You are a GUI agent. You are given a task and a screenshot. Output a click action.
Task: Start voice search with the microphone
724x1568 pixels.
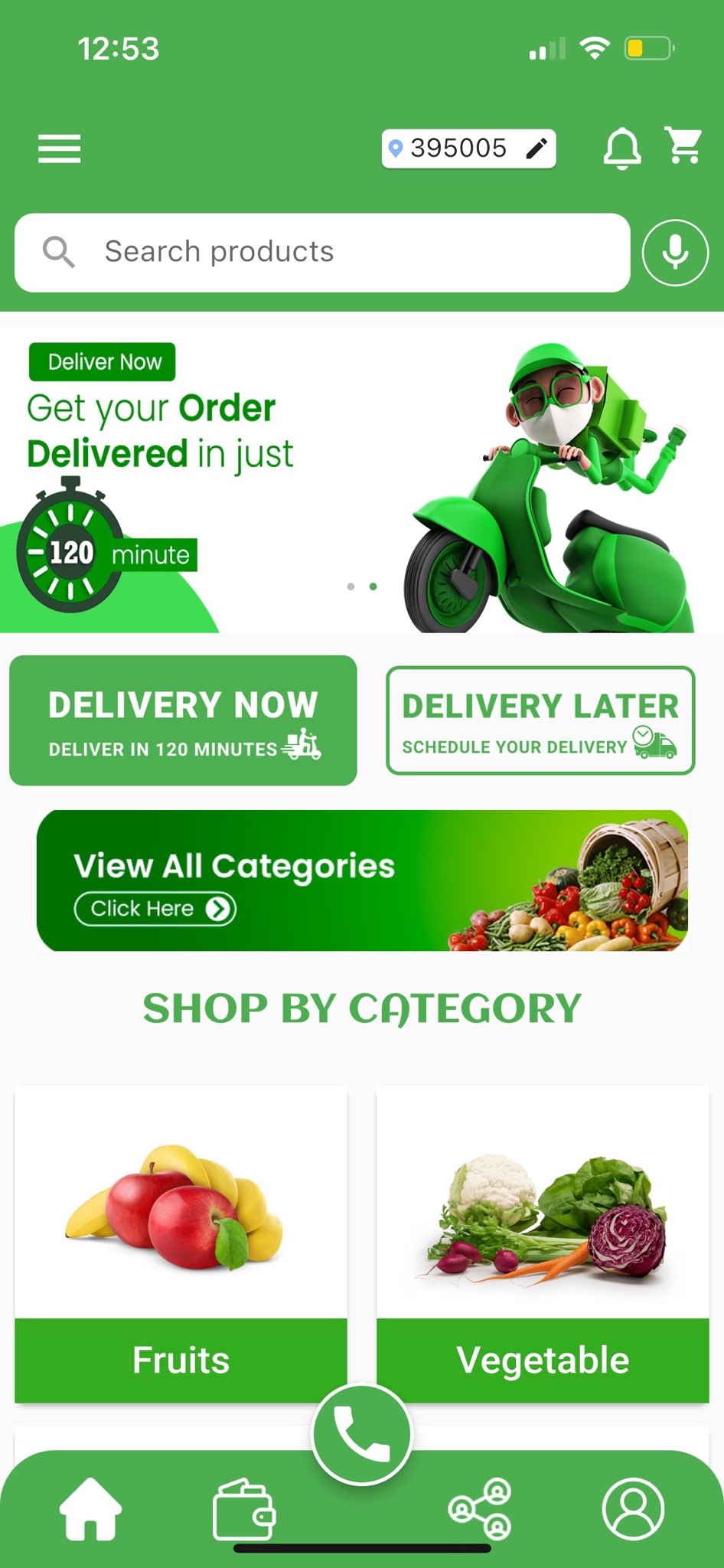(675, 253)
